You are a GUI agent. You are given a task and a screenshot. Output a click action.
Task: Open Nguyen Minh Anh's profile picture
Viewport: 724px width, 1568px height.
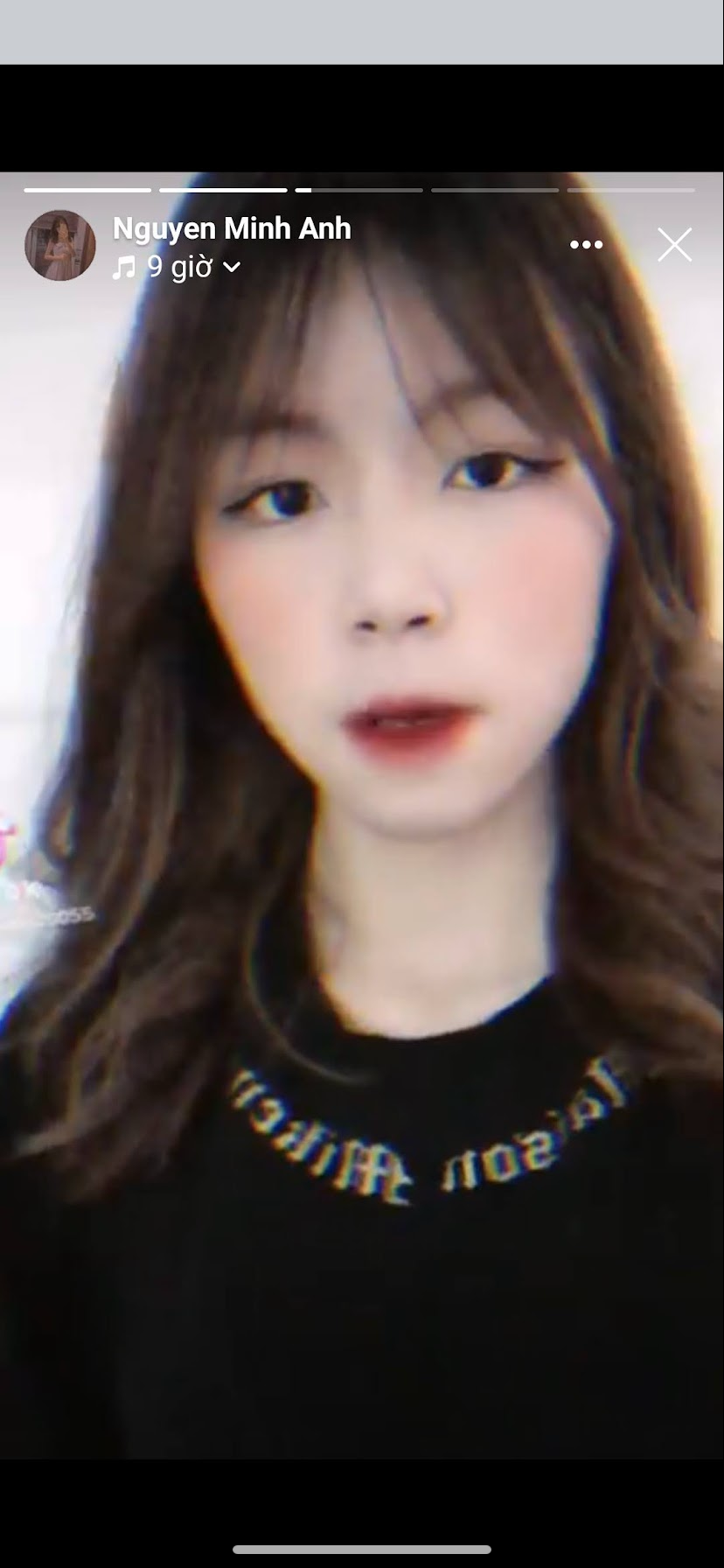tap(60, 246)
